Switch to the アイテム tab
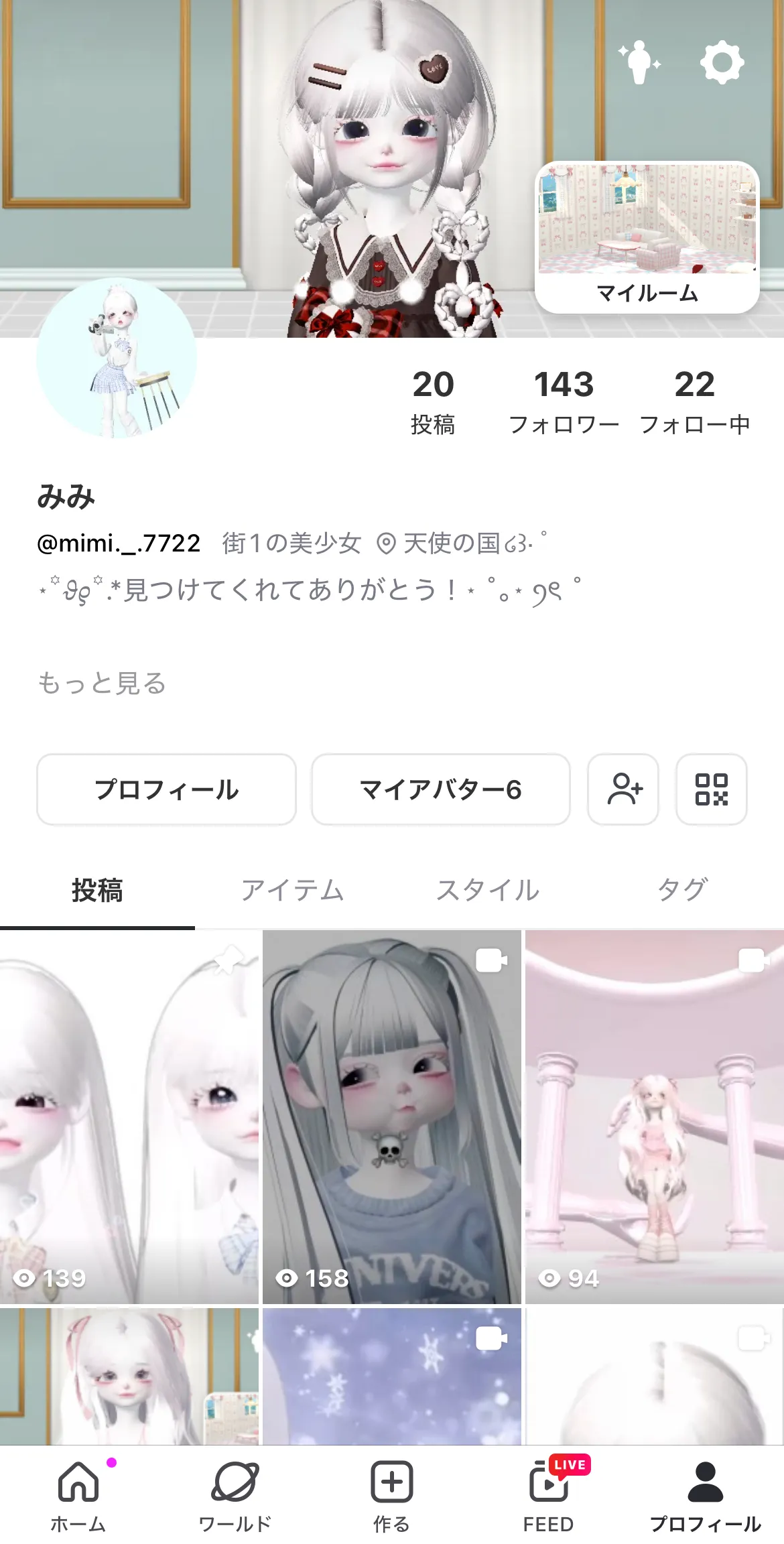This screenshot has width=784, height=1544. tap(292, 890)
